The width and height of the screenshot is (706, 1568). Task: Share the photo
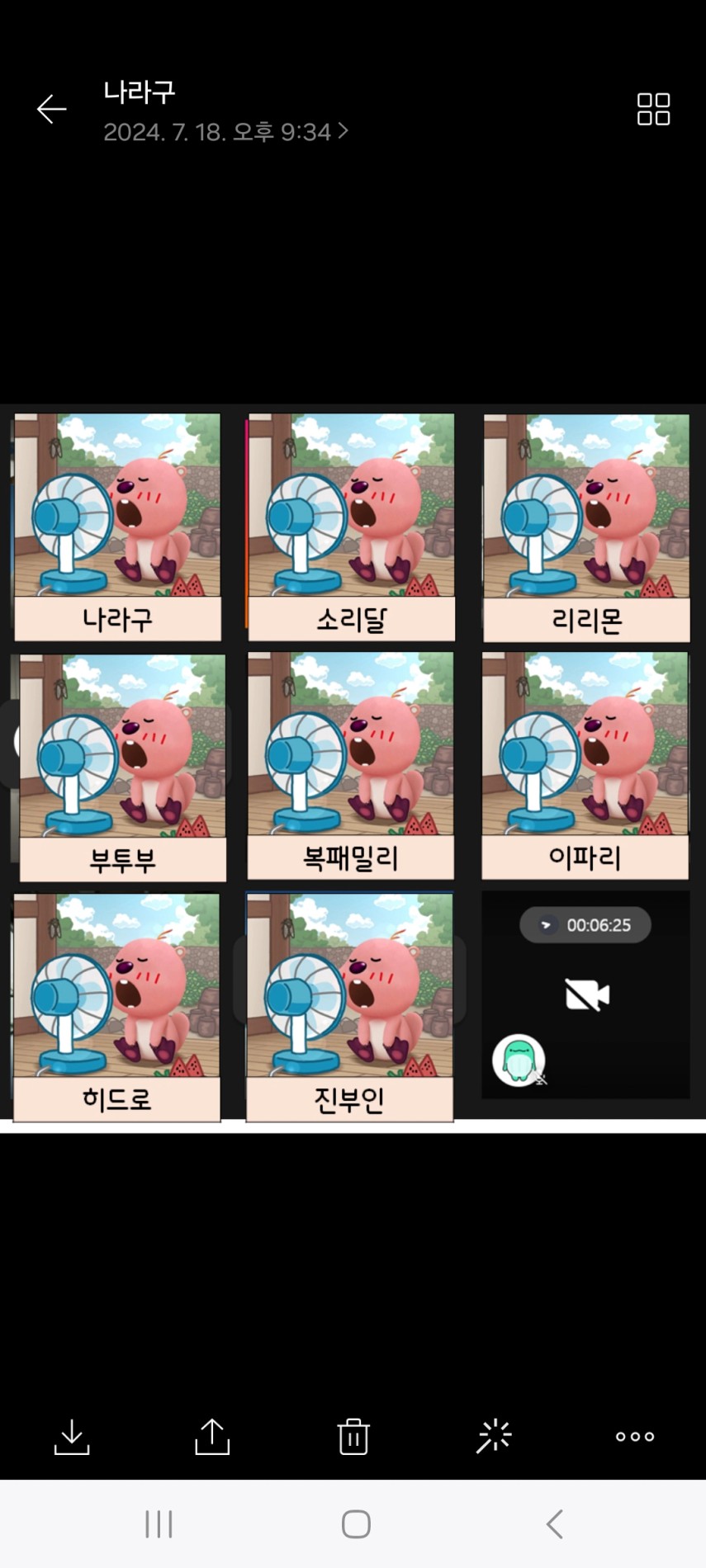click(x=212, y=1437)
